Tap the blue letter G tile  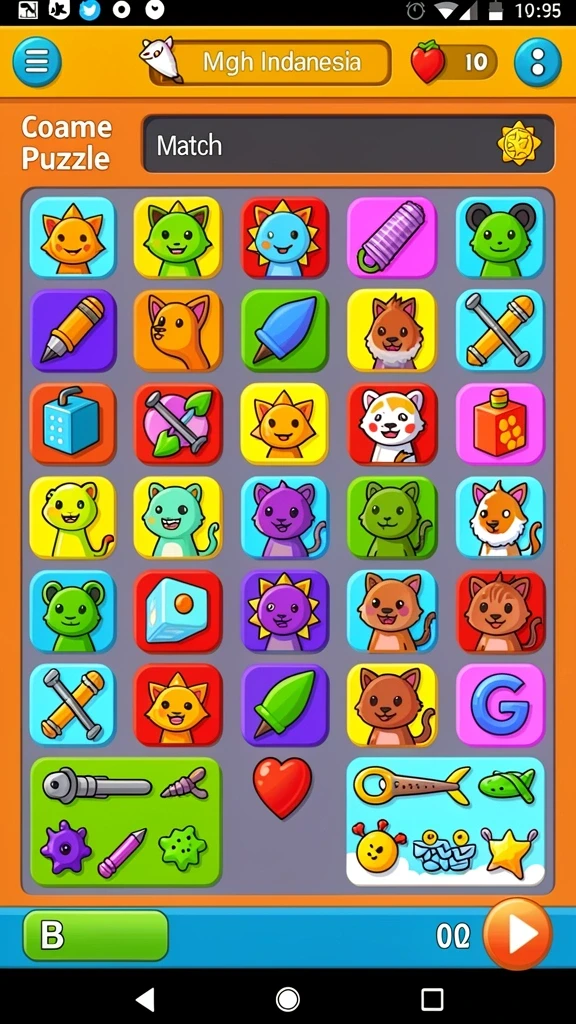point(500,705)
